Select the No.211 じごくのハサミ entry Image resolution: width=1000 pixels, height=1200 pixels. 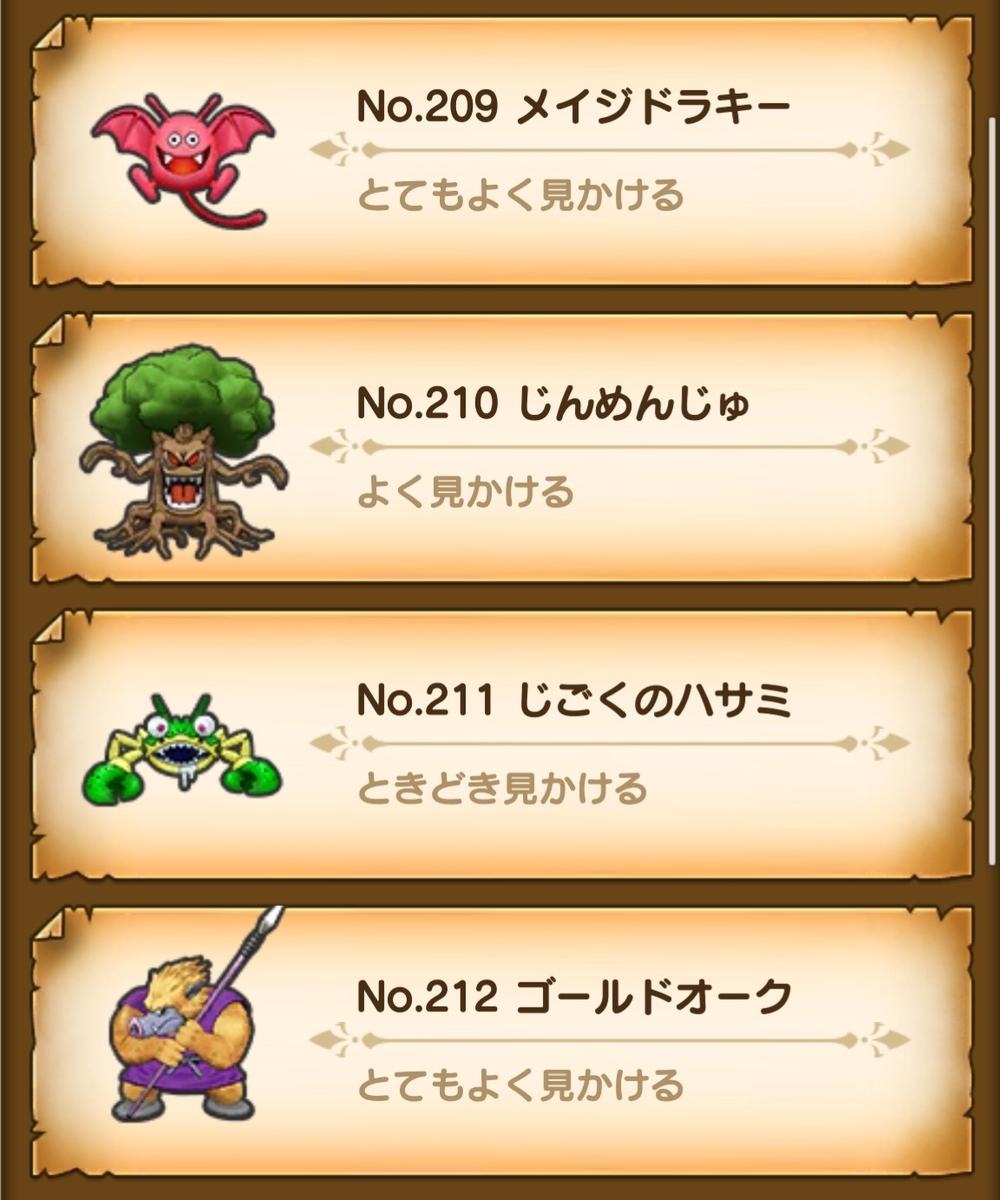click(x=500, y=745)
